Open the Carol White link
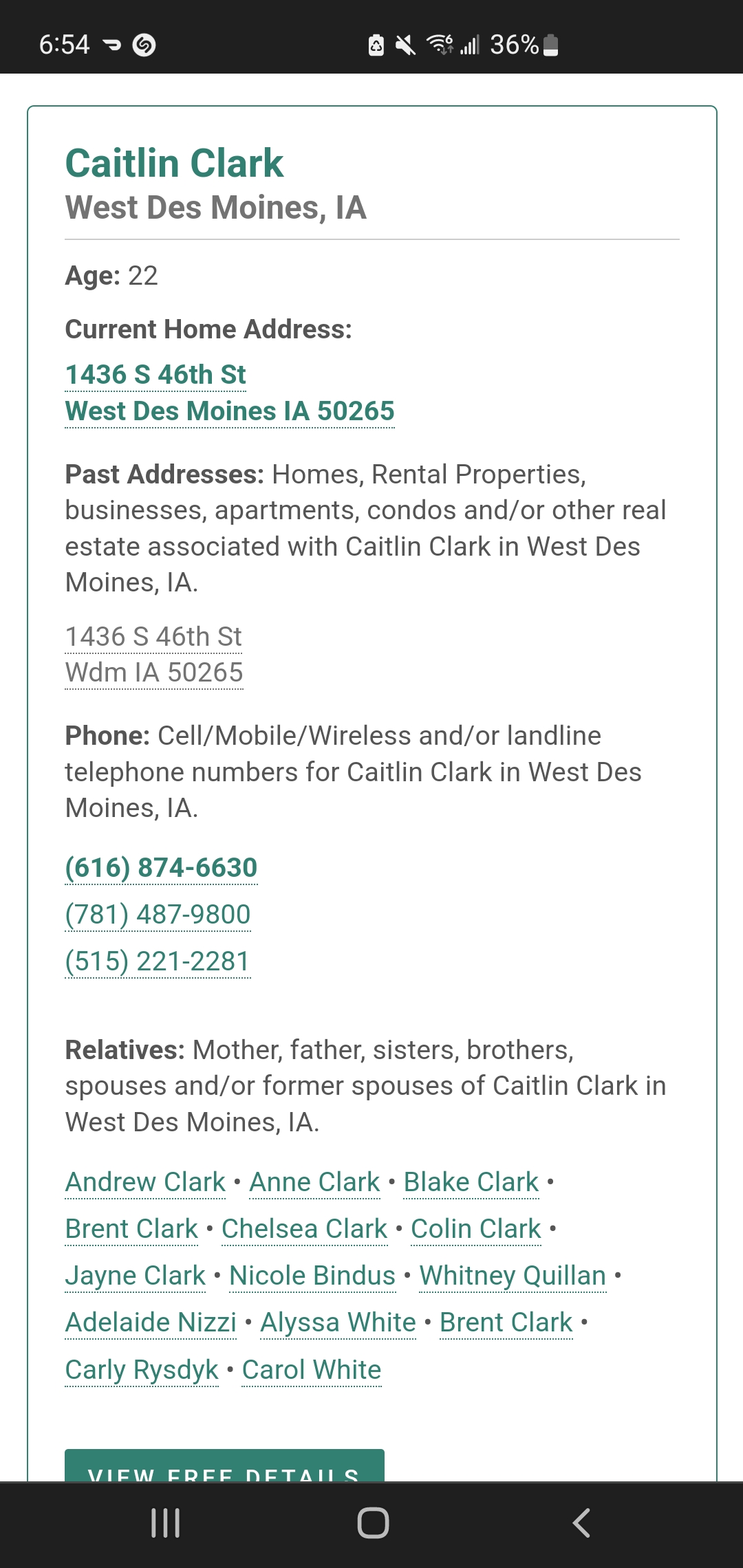 312,1370
